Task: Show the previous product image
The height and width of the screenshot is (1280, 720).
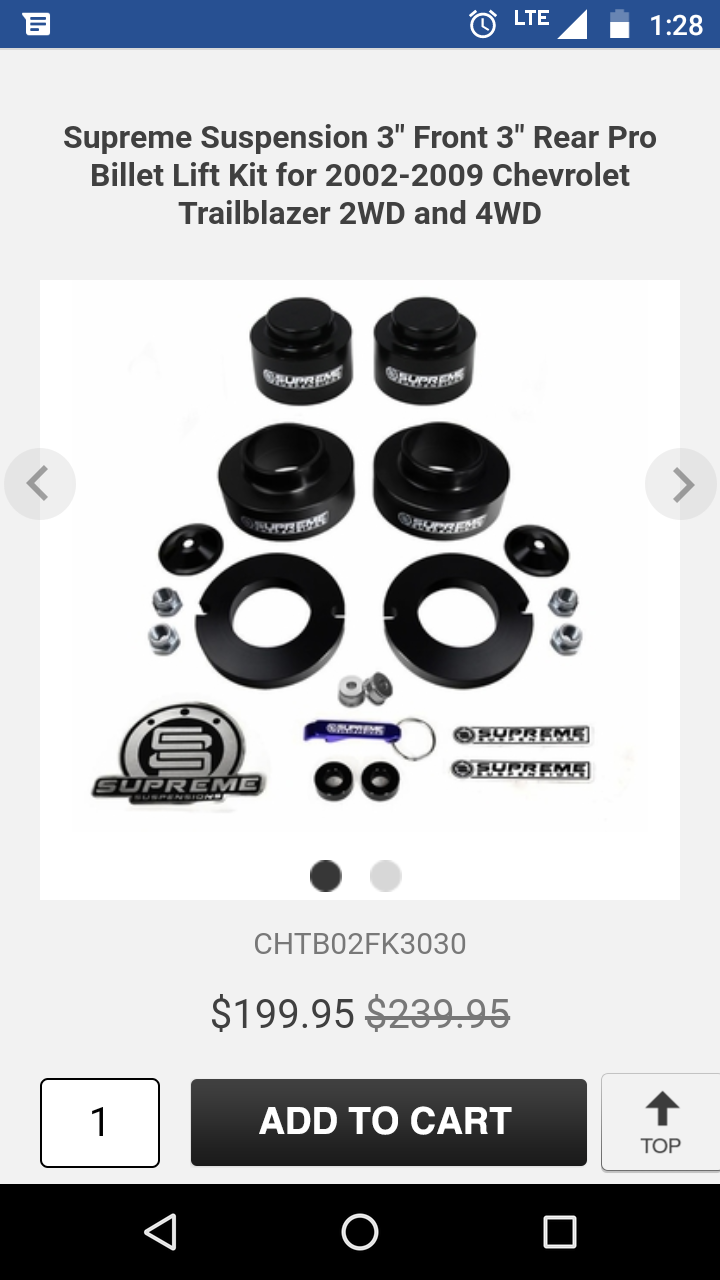Action: [40, 484]
